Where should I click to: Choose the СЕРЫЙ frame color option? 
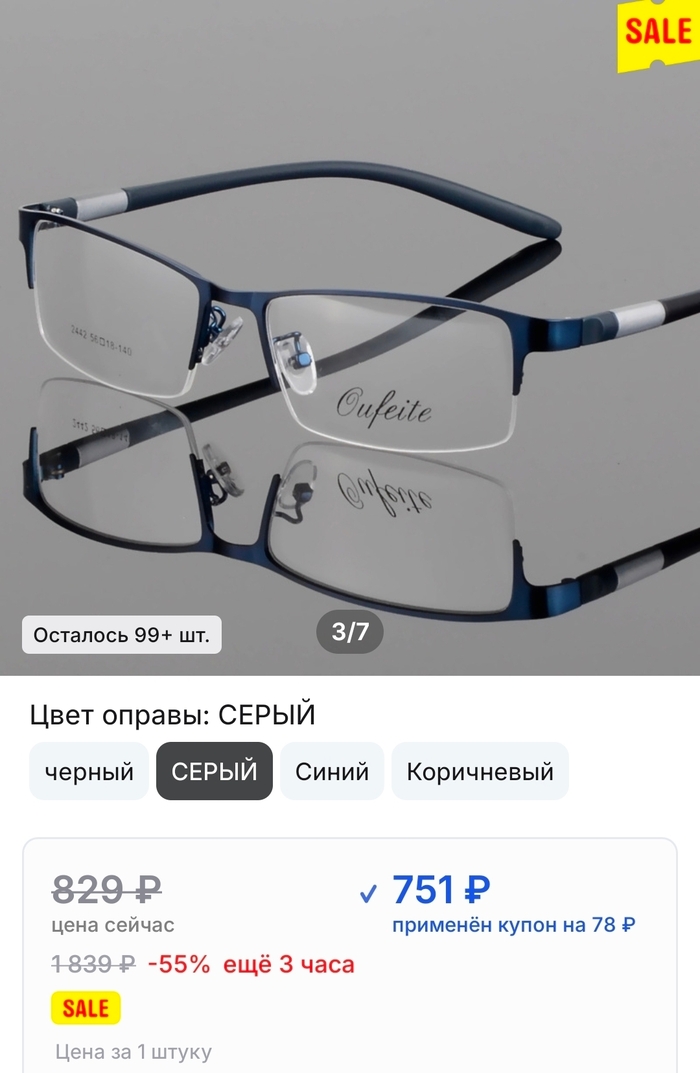(x=214, y=771)
